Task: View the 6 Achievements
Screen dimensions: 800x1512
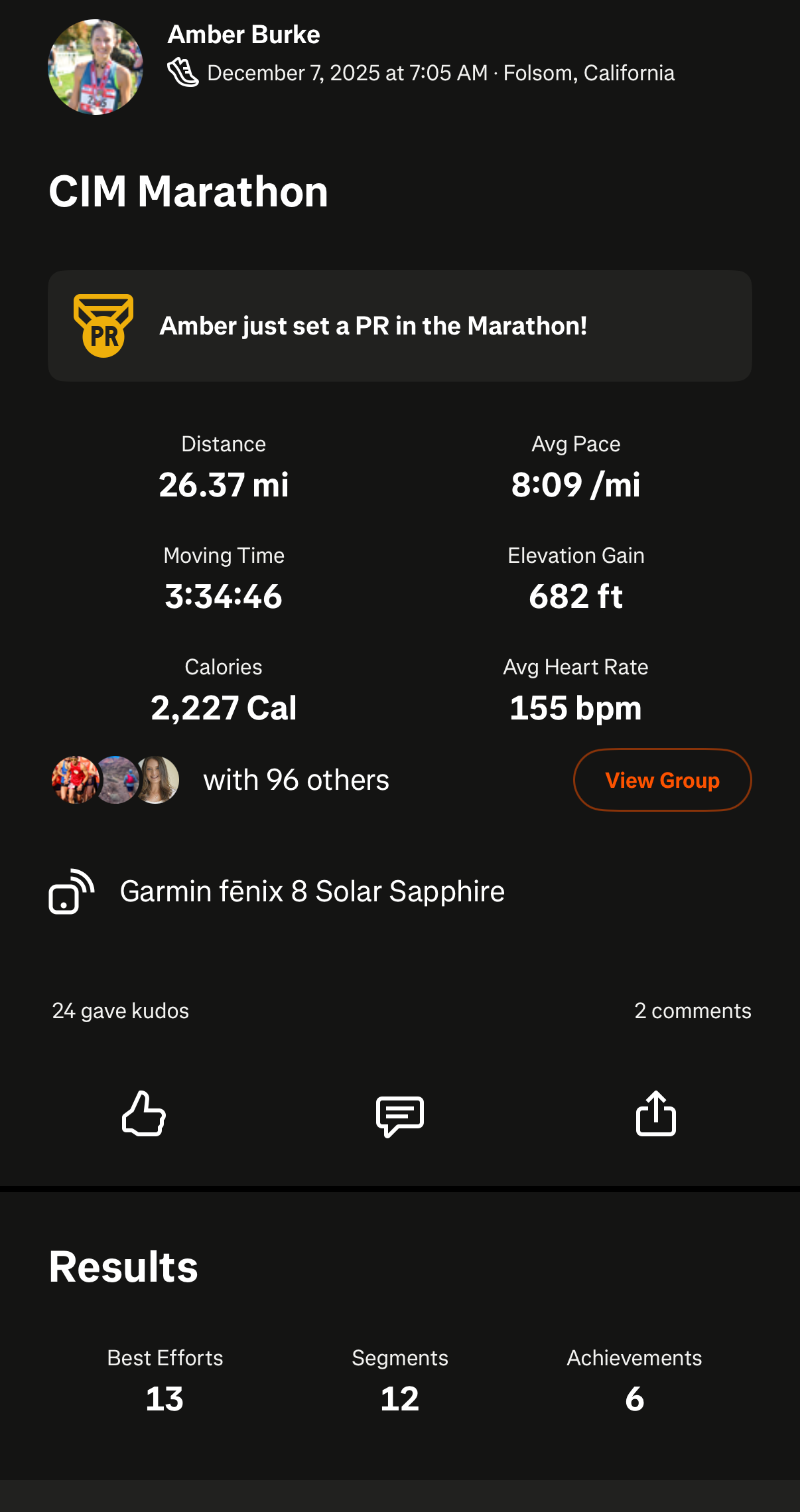Action: coord(633,1381)
